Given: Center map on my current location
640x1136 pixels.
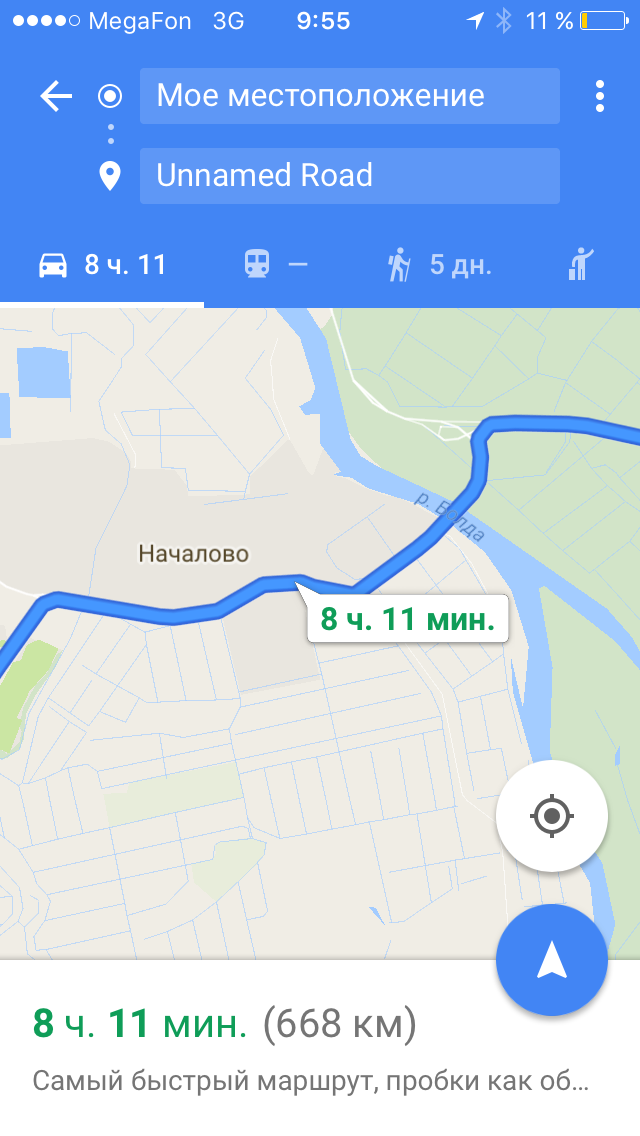Looking at the screenshot, I should pos(552,816).
